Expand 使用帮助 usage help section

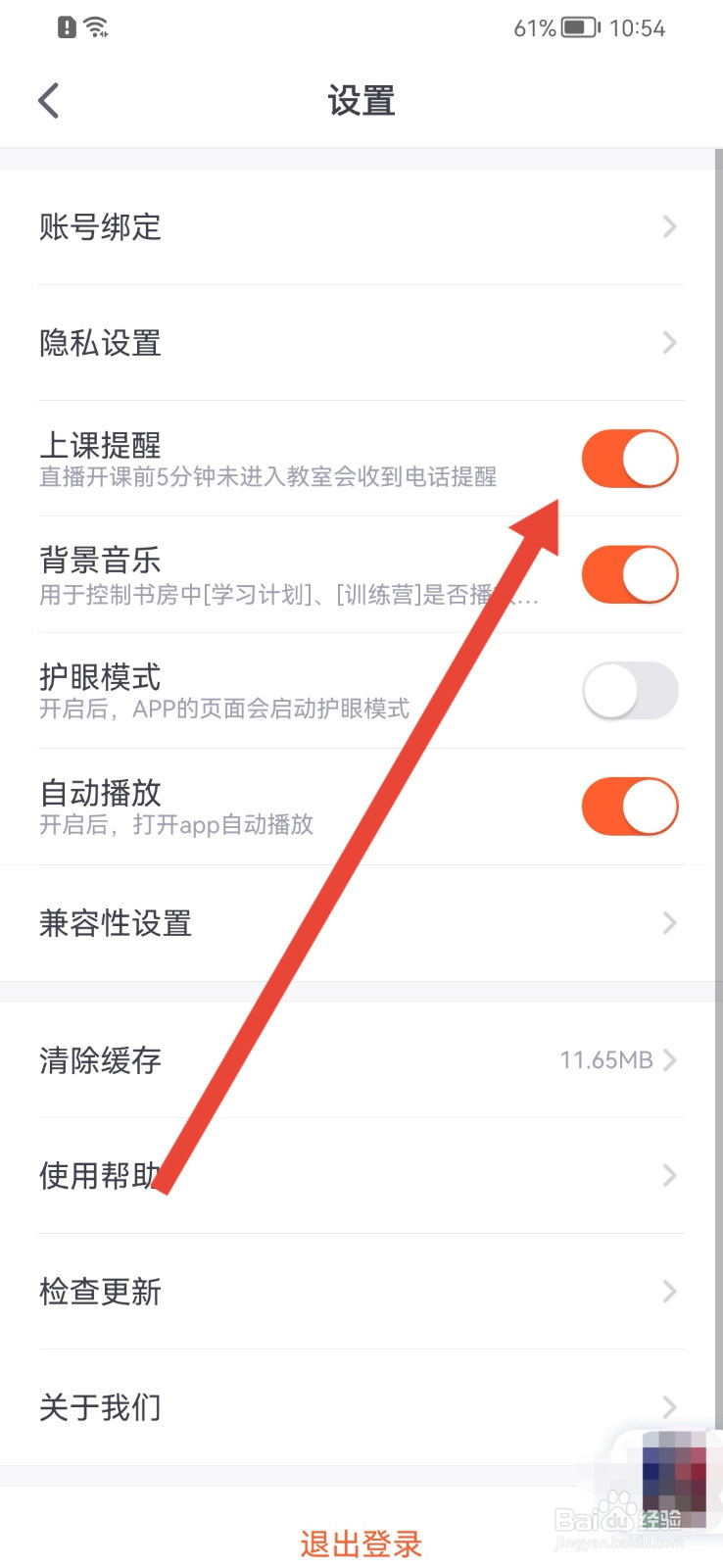click(x=361, y=1175)
